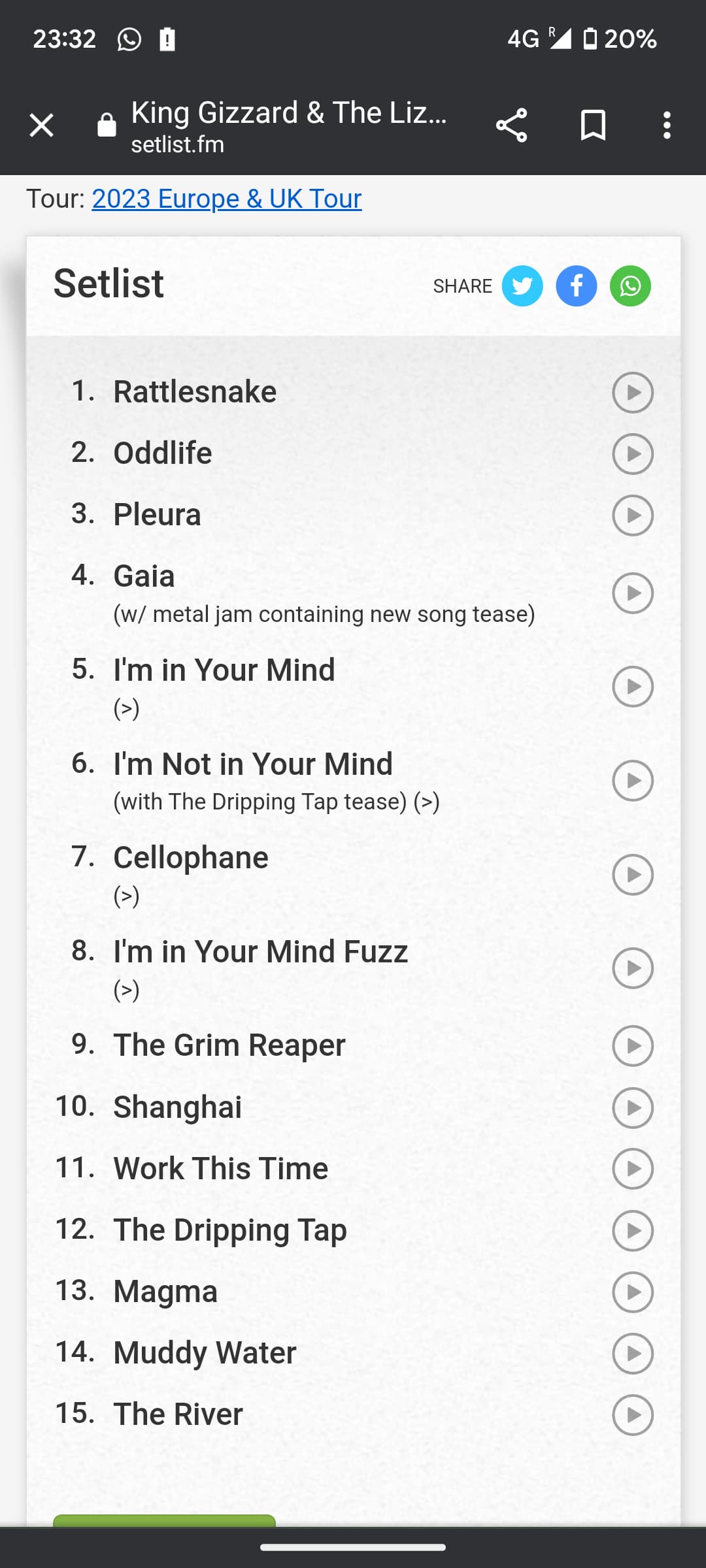
Task: Play the song The River
Action: click(x=633, y=1415)
